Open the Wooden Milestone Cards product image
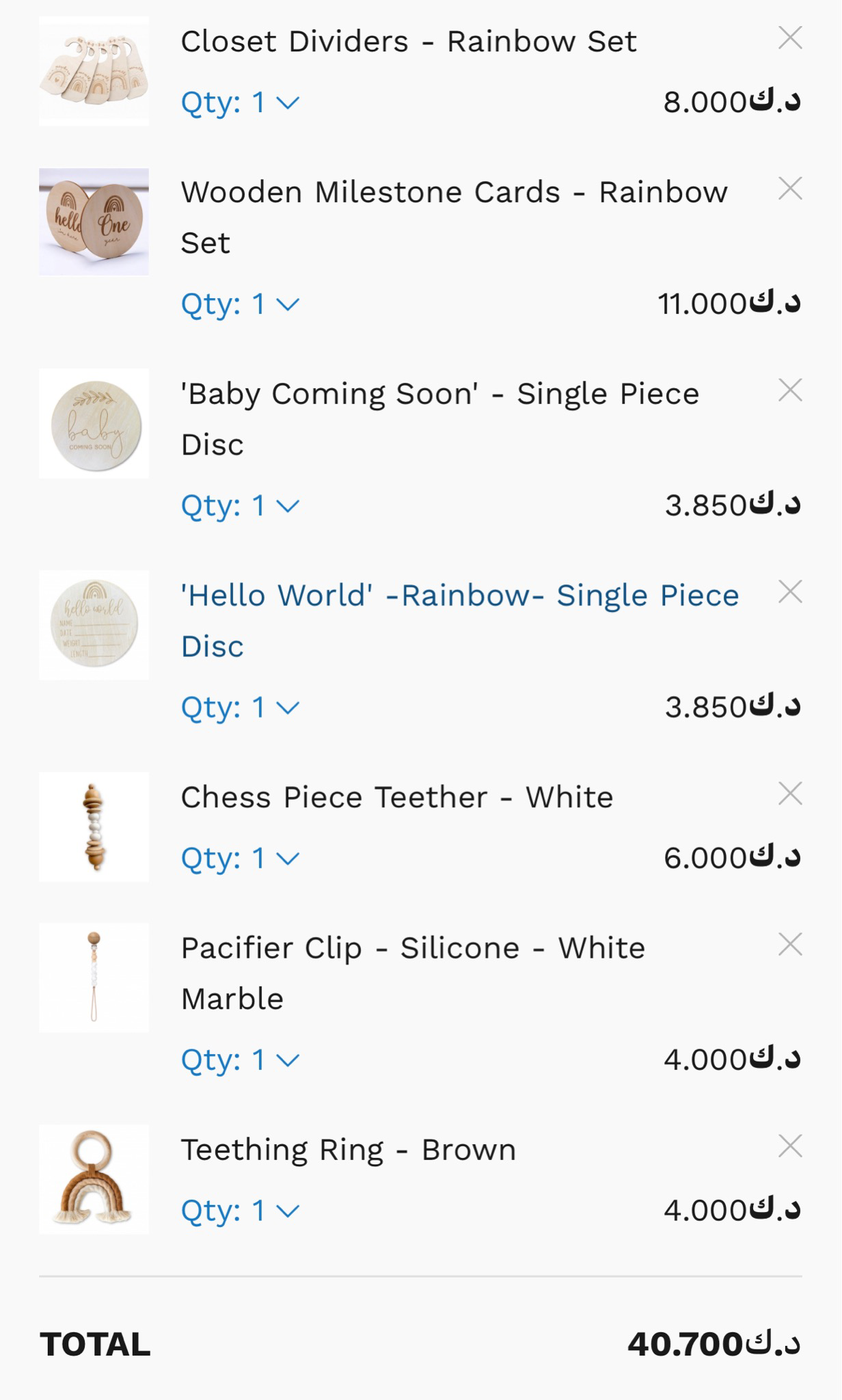The width and height of the screenshot is (842, 1400). coord(94,221)
